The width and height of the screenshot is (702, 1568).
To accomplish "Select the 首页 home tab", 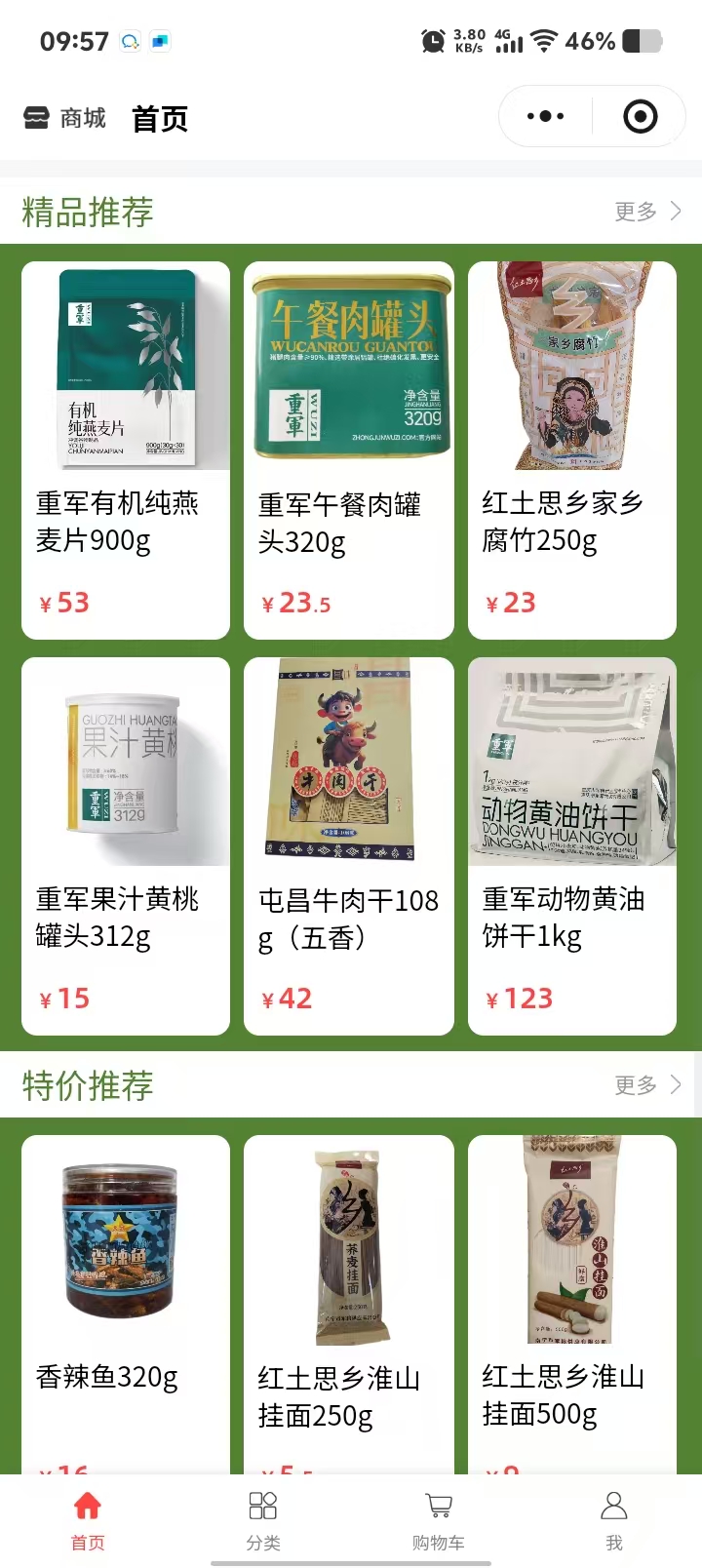I will [88, 1519].
